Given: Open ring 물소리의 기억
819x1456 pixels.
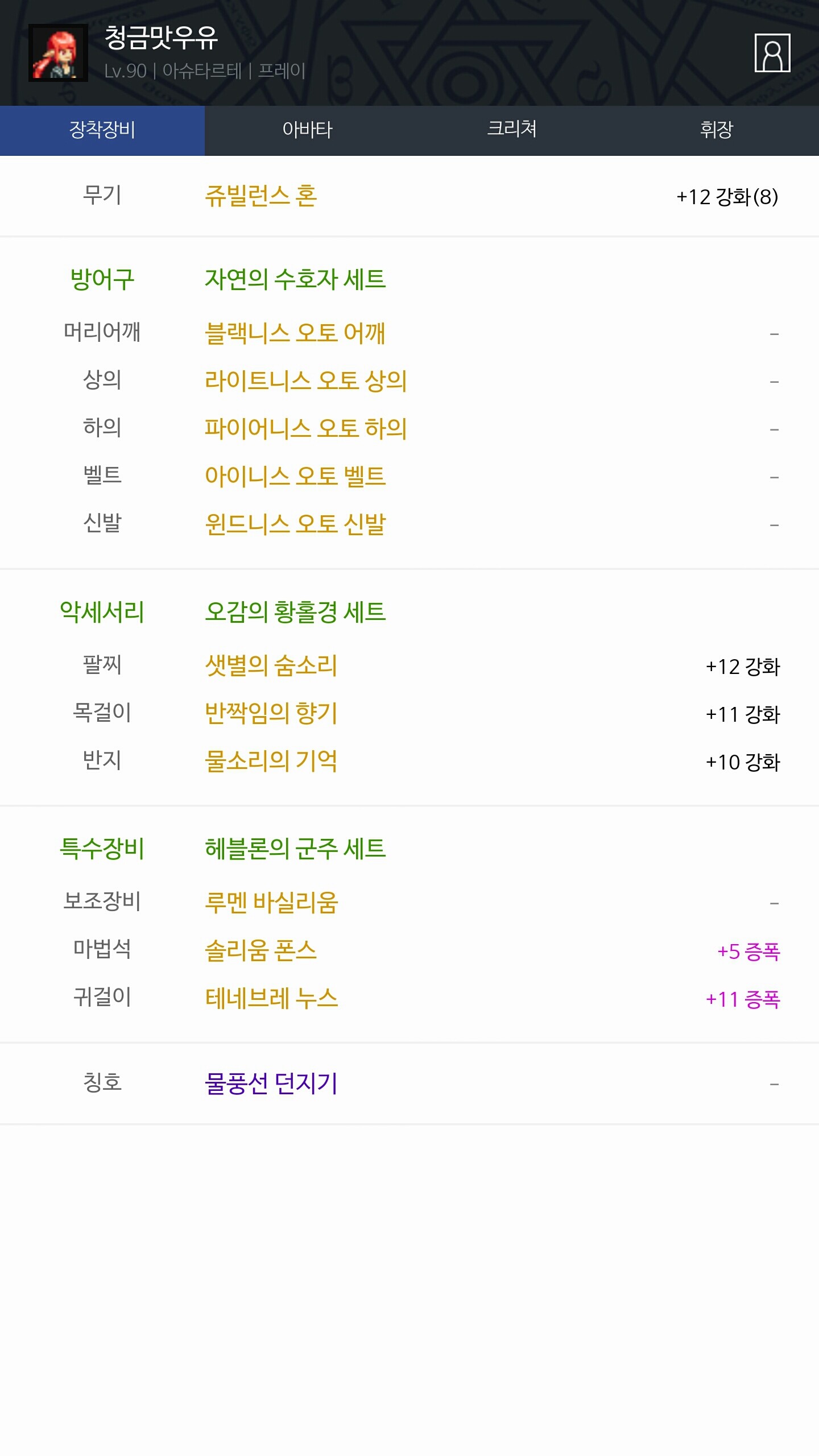Looking at the screenshot, I should coord(271,762).
